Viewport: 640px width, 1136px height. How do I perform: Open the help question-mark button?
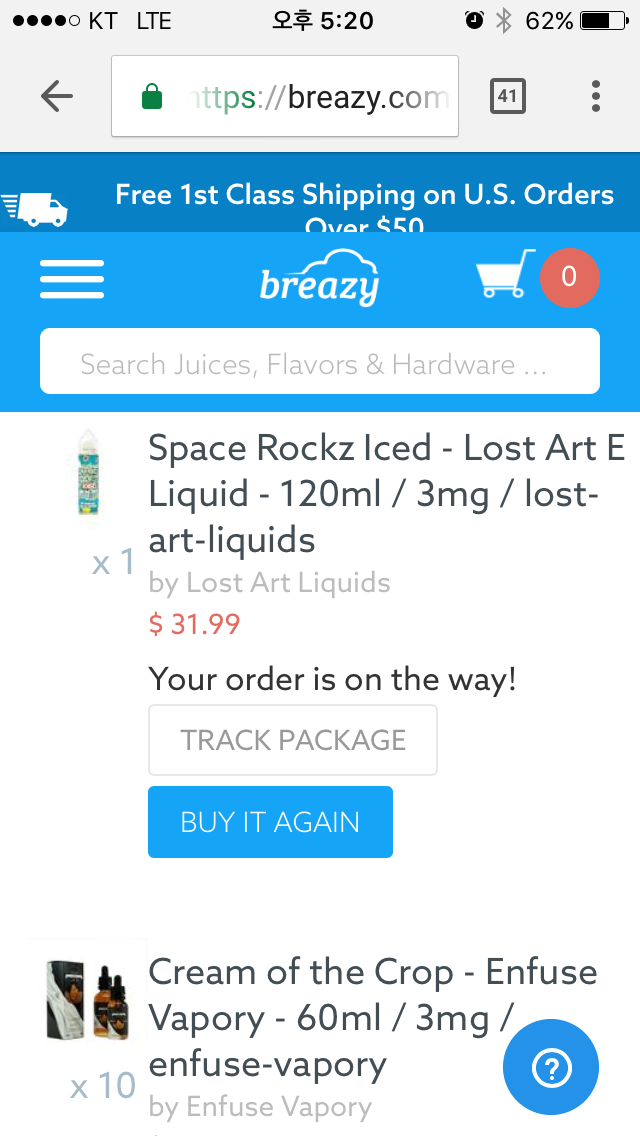point(551,1068)
